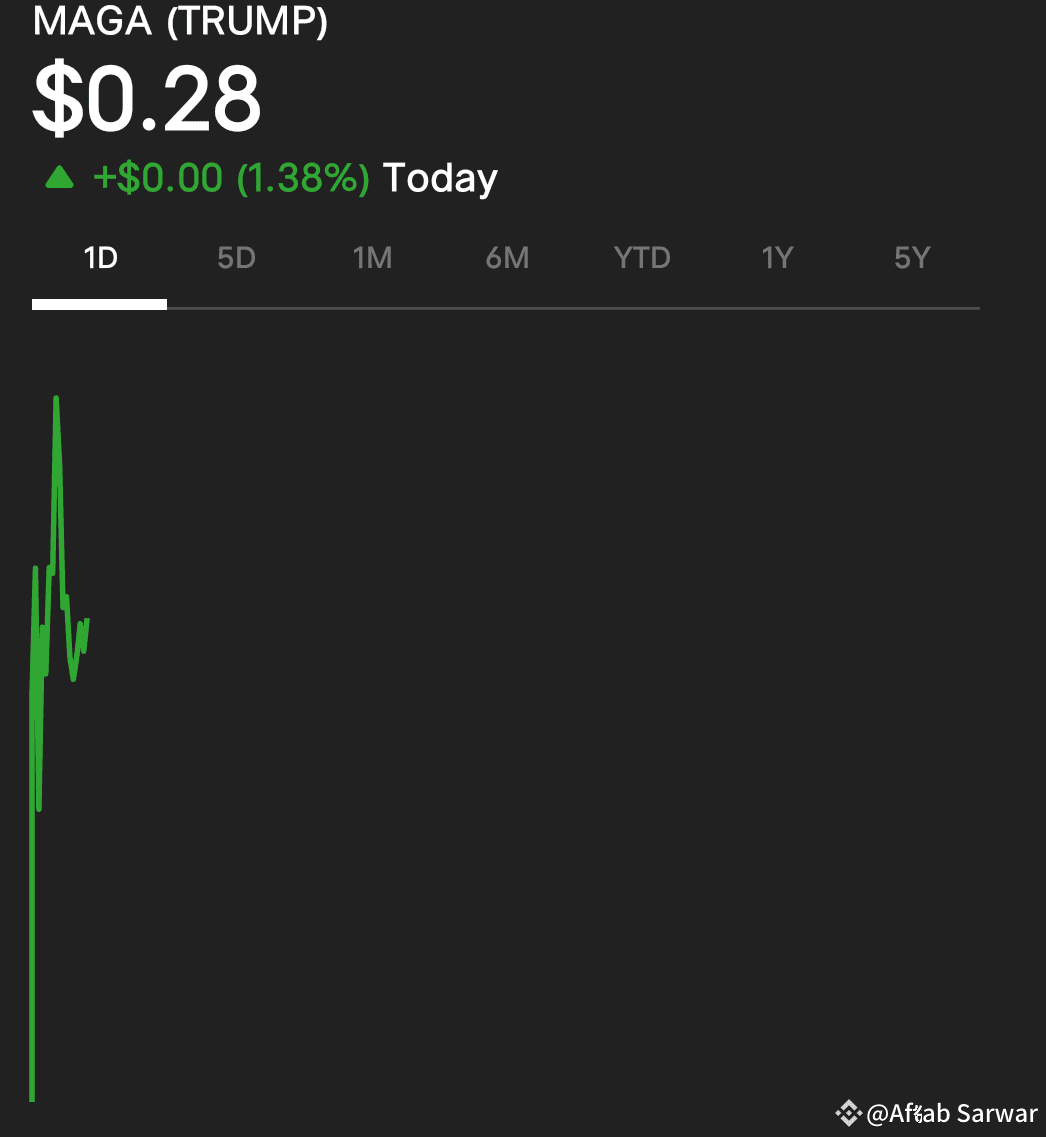
Task: Switch to the 5D chart range
Action: (236, 259)
